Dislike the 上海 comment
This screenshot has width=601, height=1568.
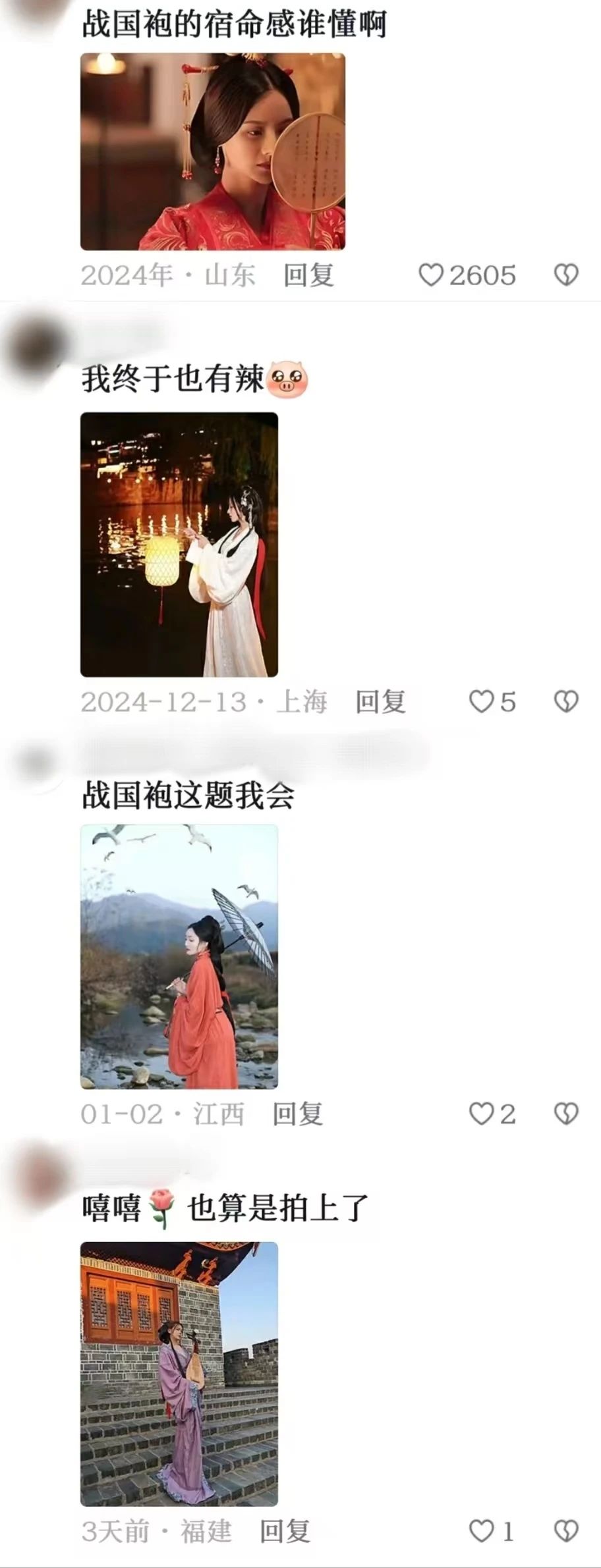pos(565,702)
